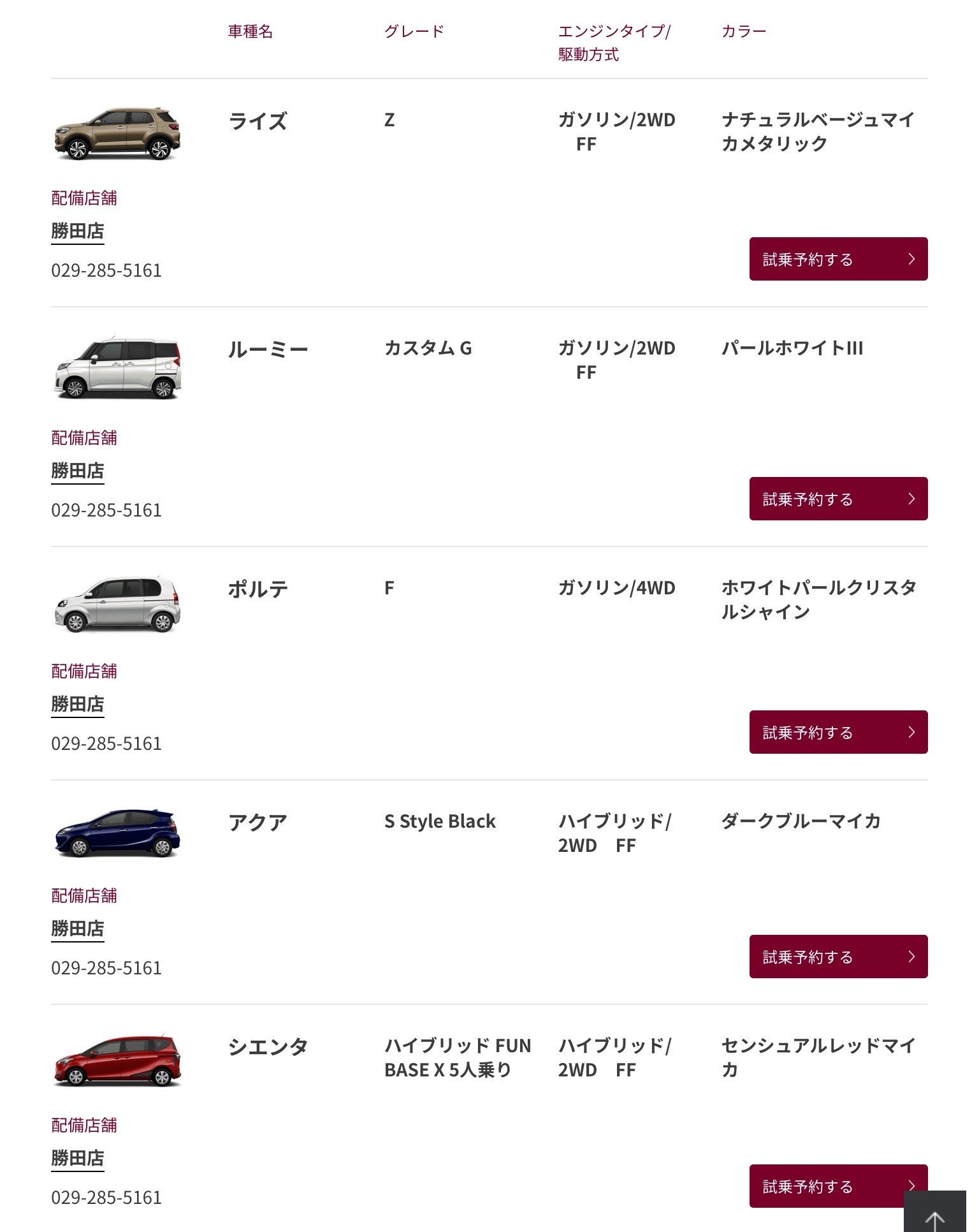Open 勝田店 link under ルーミー

[77, 471]
